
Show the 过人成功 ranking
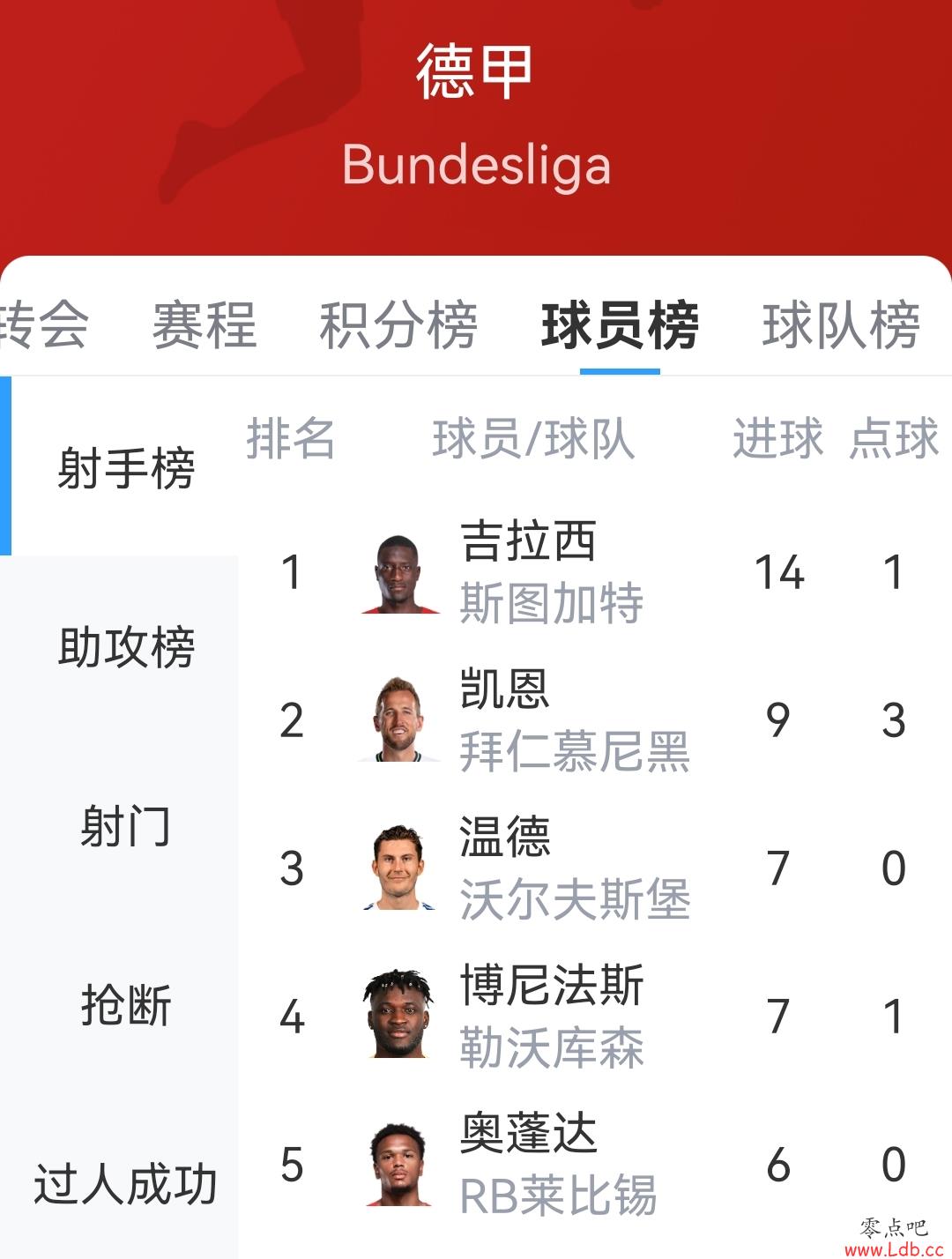pyautogui.click(x=125, y=1183)
